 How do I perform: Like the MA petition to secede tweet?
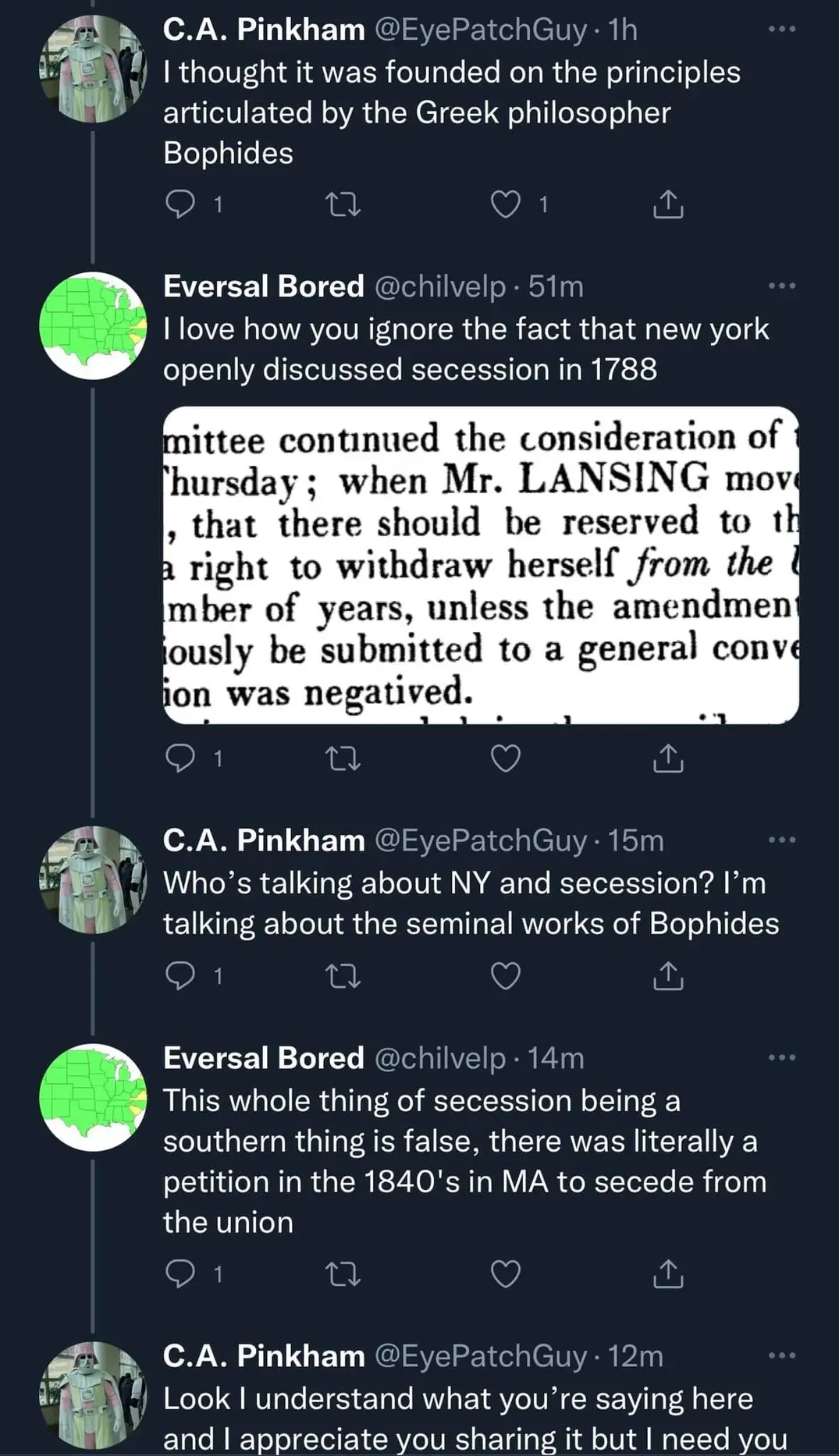coord(505,1274)
